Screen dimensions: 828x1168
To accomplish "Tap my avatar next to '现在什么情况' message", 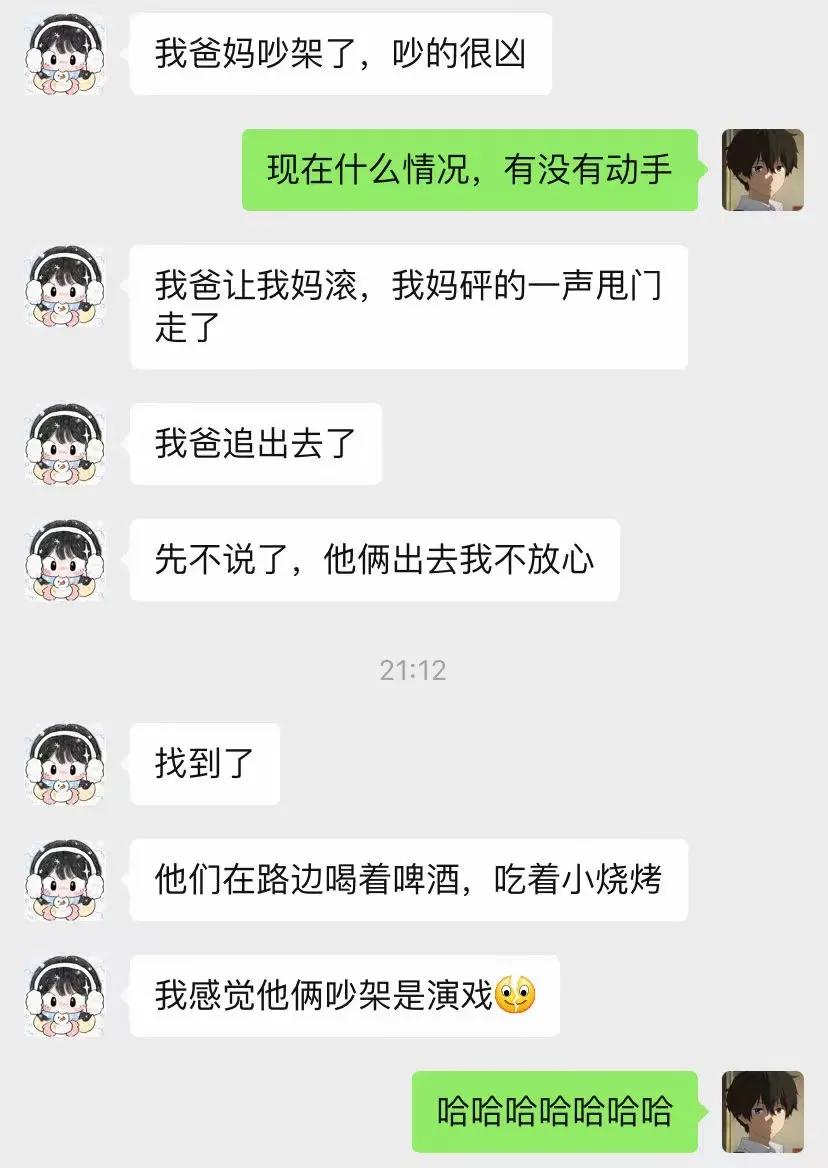I will [763, 169].
